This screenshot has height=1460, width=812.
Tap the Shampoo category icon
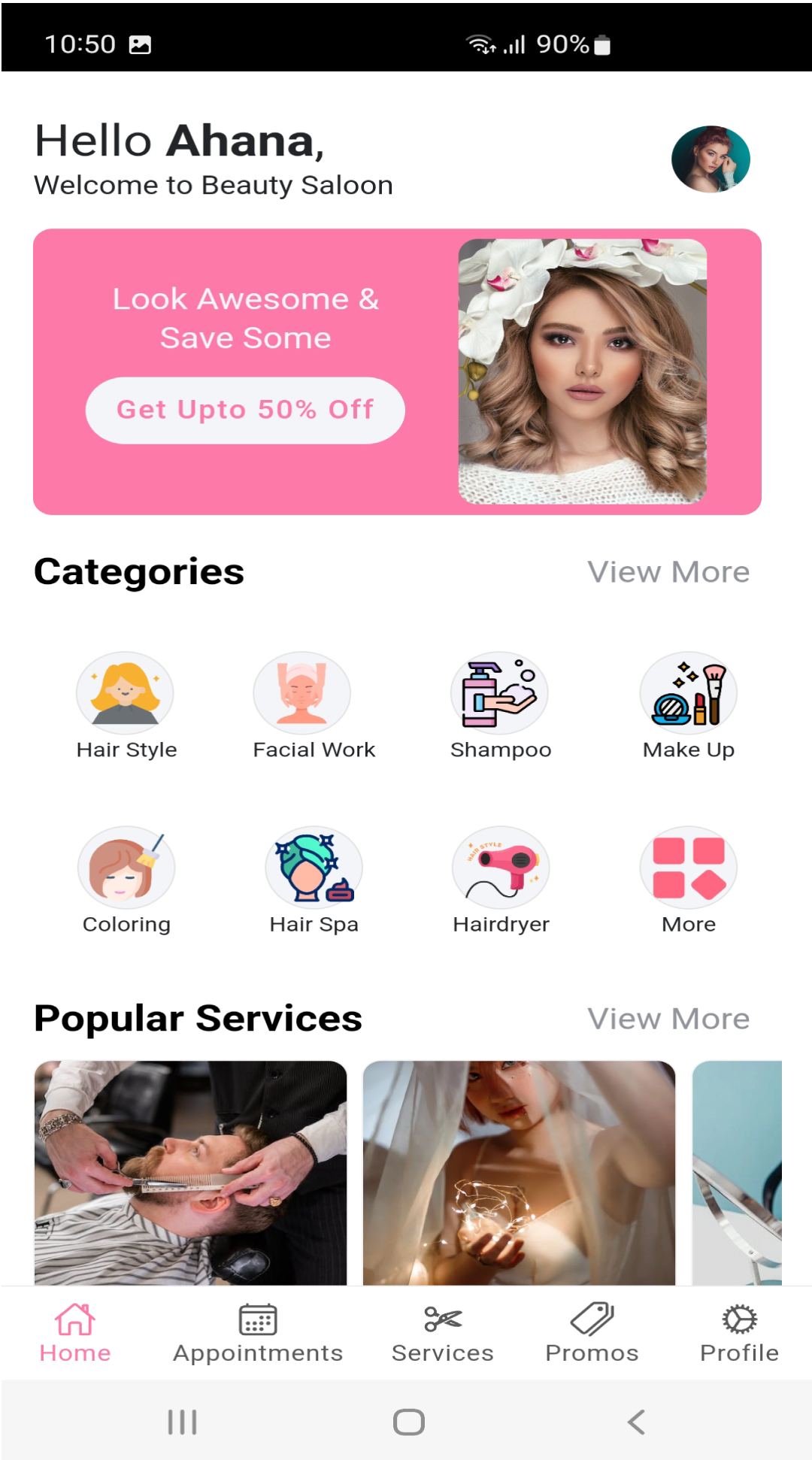tap(499, 692)
